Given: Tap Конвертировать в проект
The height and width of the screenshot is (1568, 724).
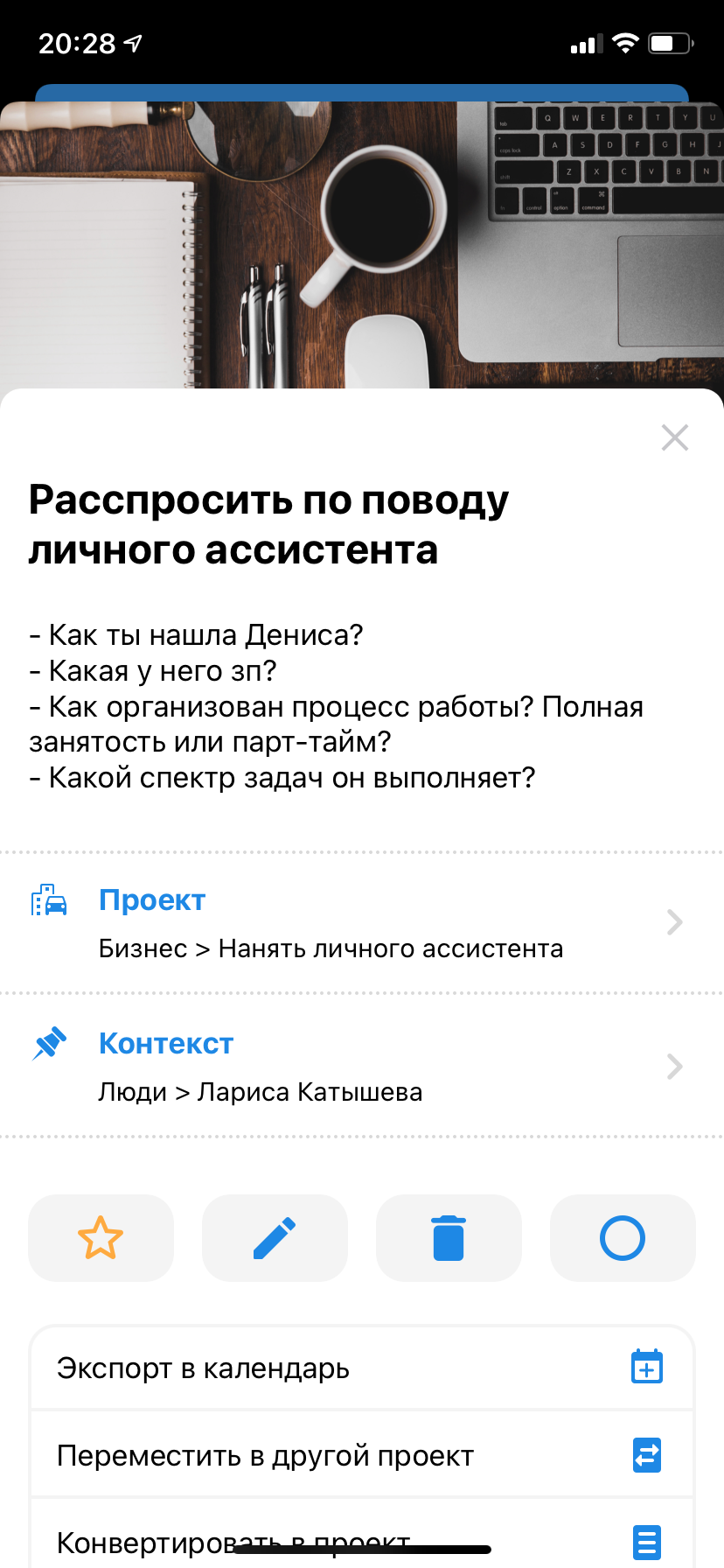Looking at the screenshot, I should tap(362, 1540).
